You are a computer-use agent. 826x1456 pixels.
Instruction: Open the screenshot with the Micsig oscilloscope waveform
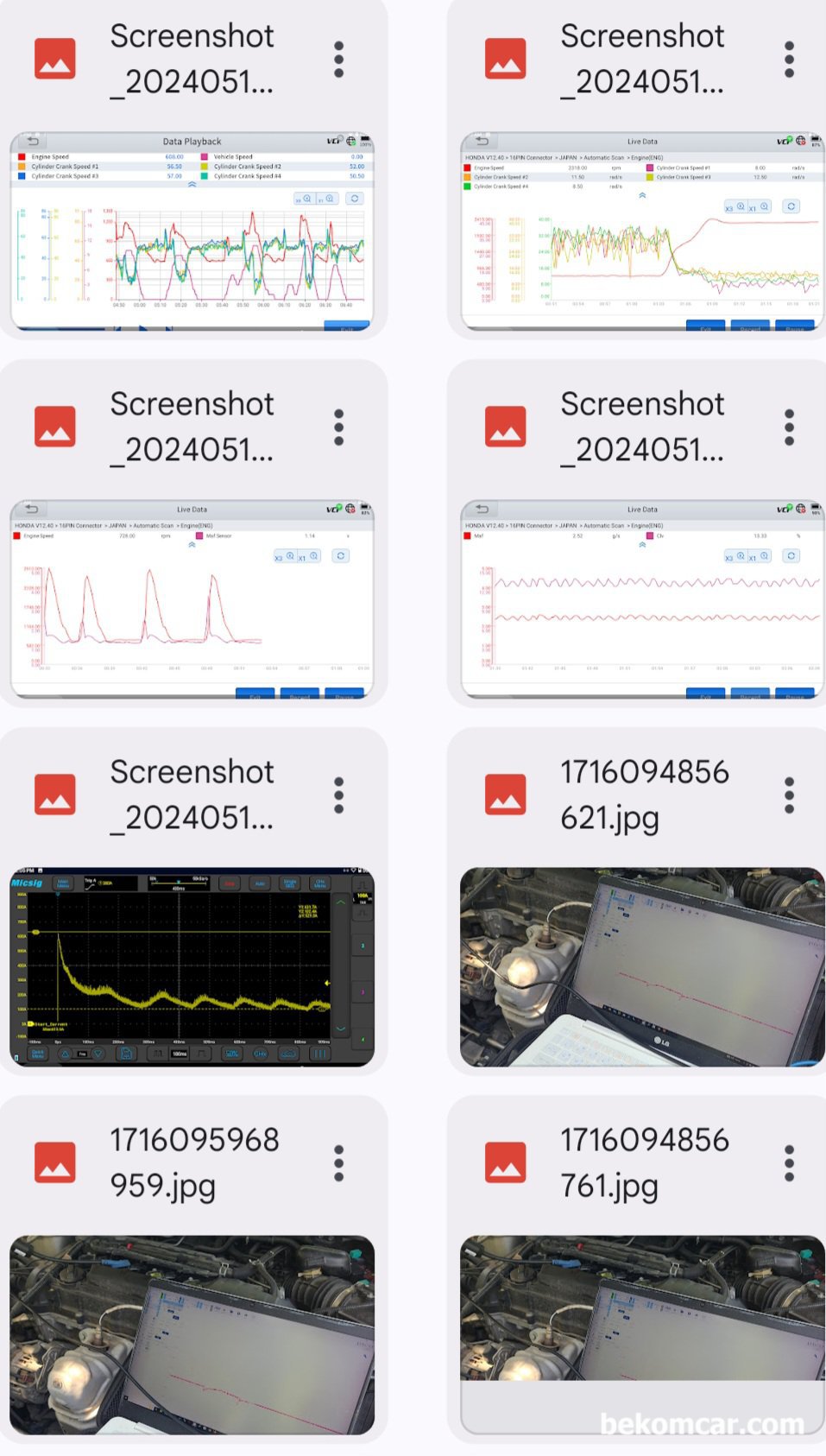(192, 965)
